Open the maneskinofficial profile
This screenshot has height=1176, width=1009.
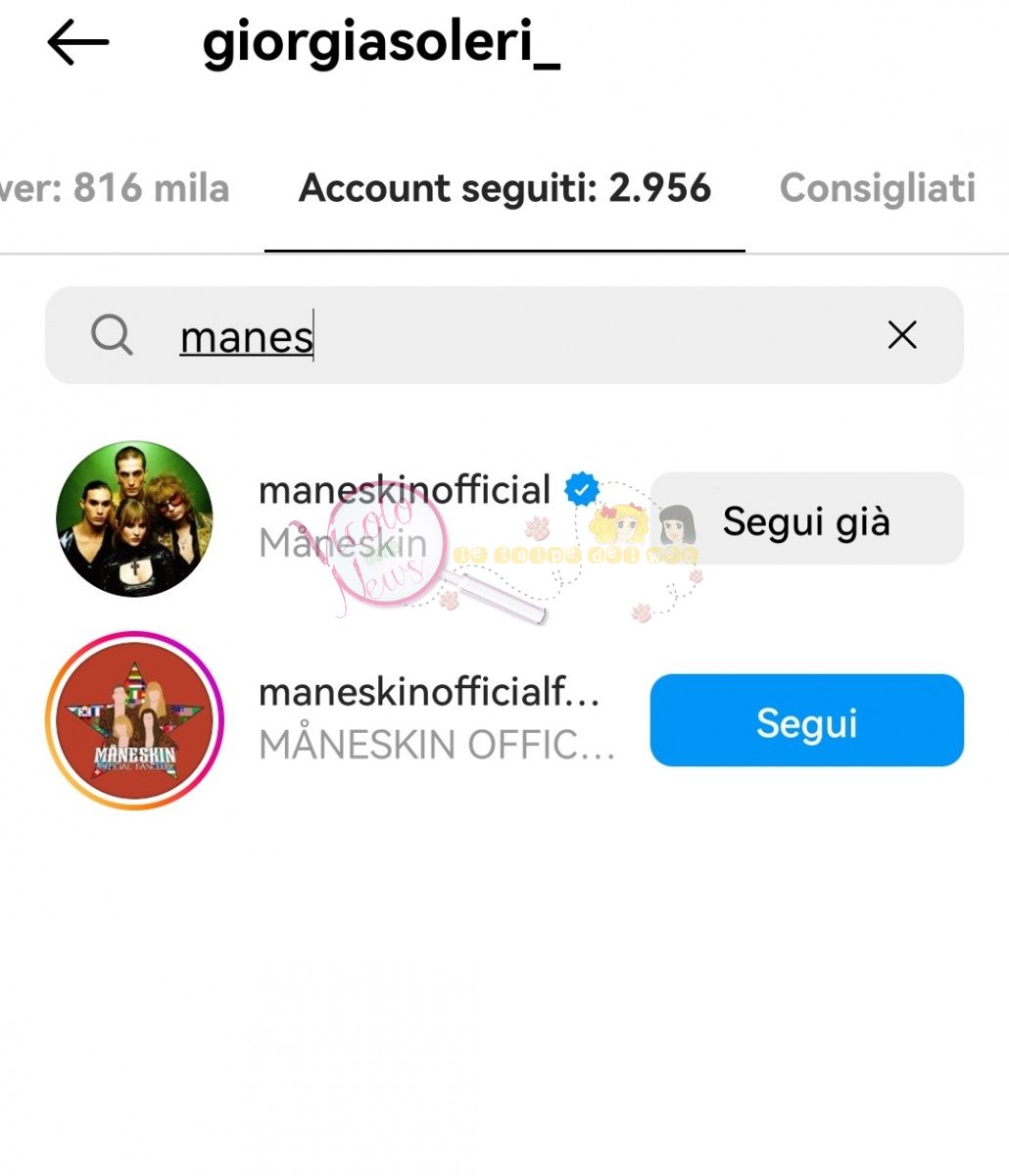404,491
